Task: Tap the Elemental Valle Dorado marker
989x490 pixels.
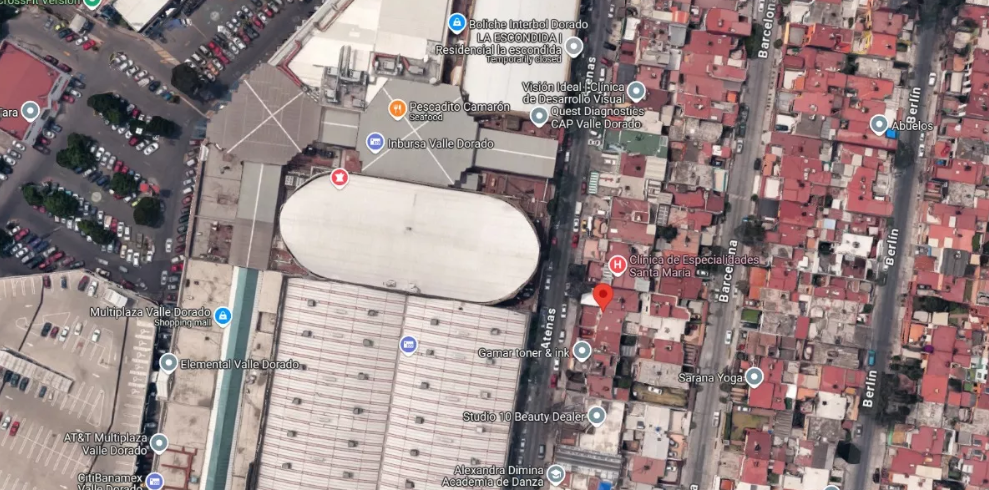Action: pyautogui.click(x=168, y=363)
